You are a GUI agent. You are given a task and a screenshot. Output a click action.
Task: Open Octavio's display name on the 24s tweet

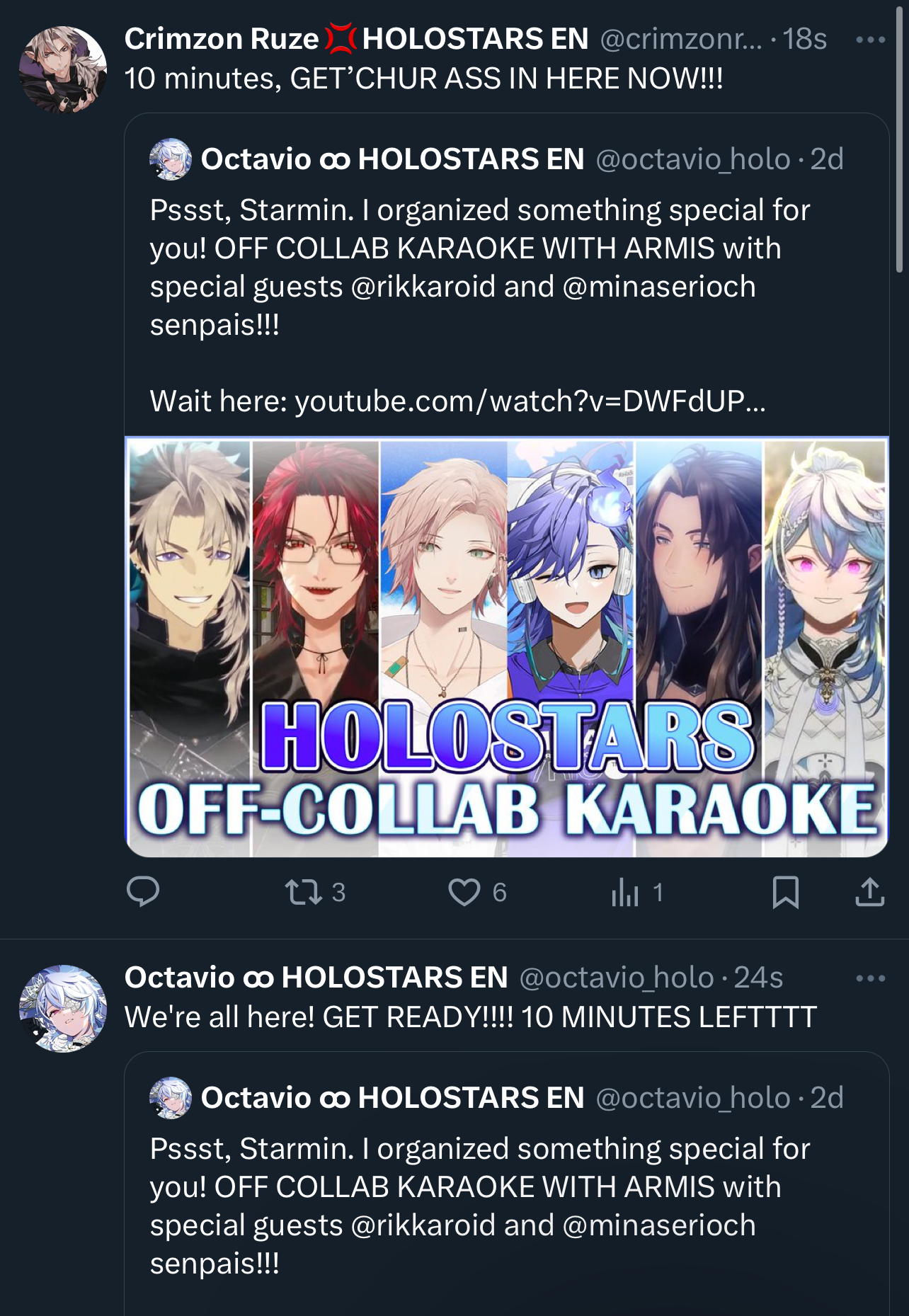(x=316, y=978)
